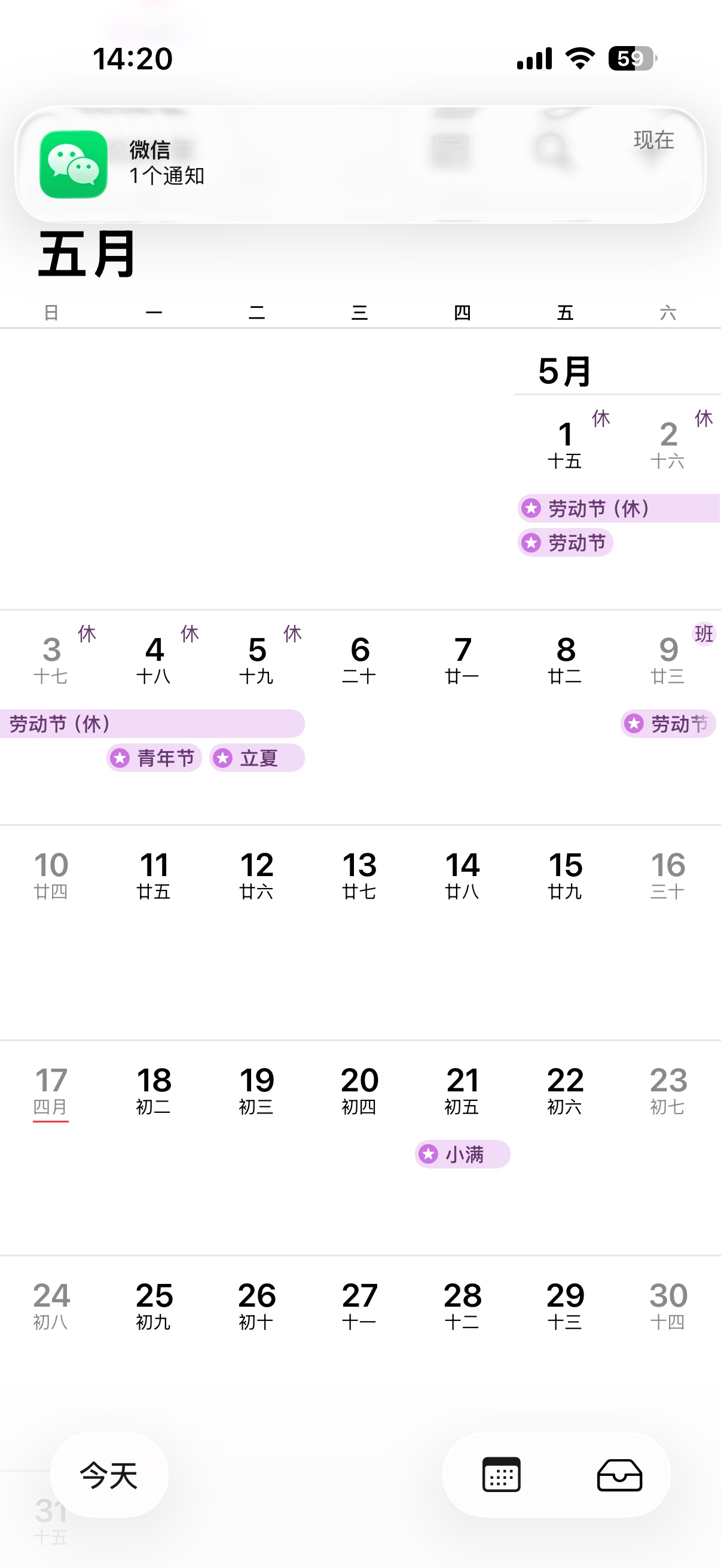Select May 27 on the calendar
This screenshot has height=1568, width=721.
point(359,1305)
